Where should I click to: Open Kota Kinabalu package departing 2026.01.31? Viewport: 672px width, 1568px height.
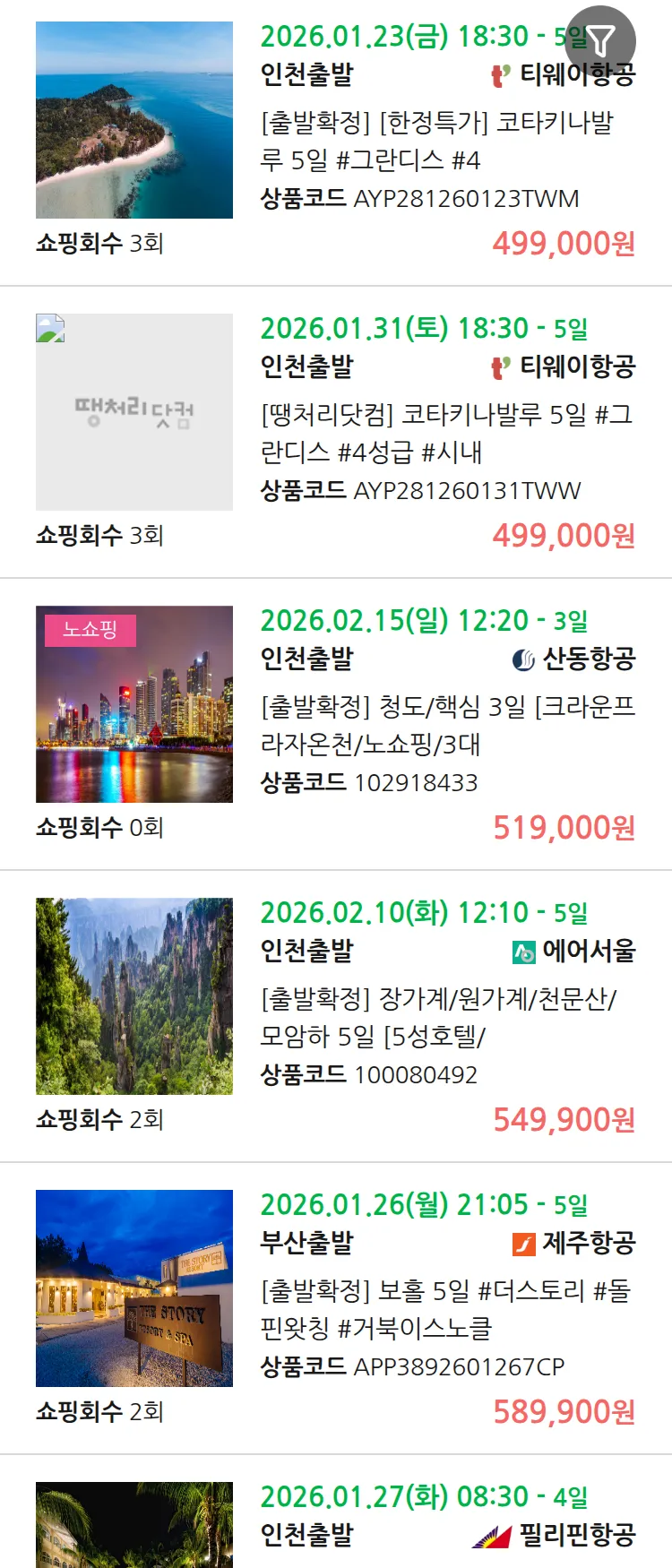click(x=446, y=433)
